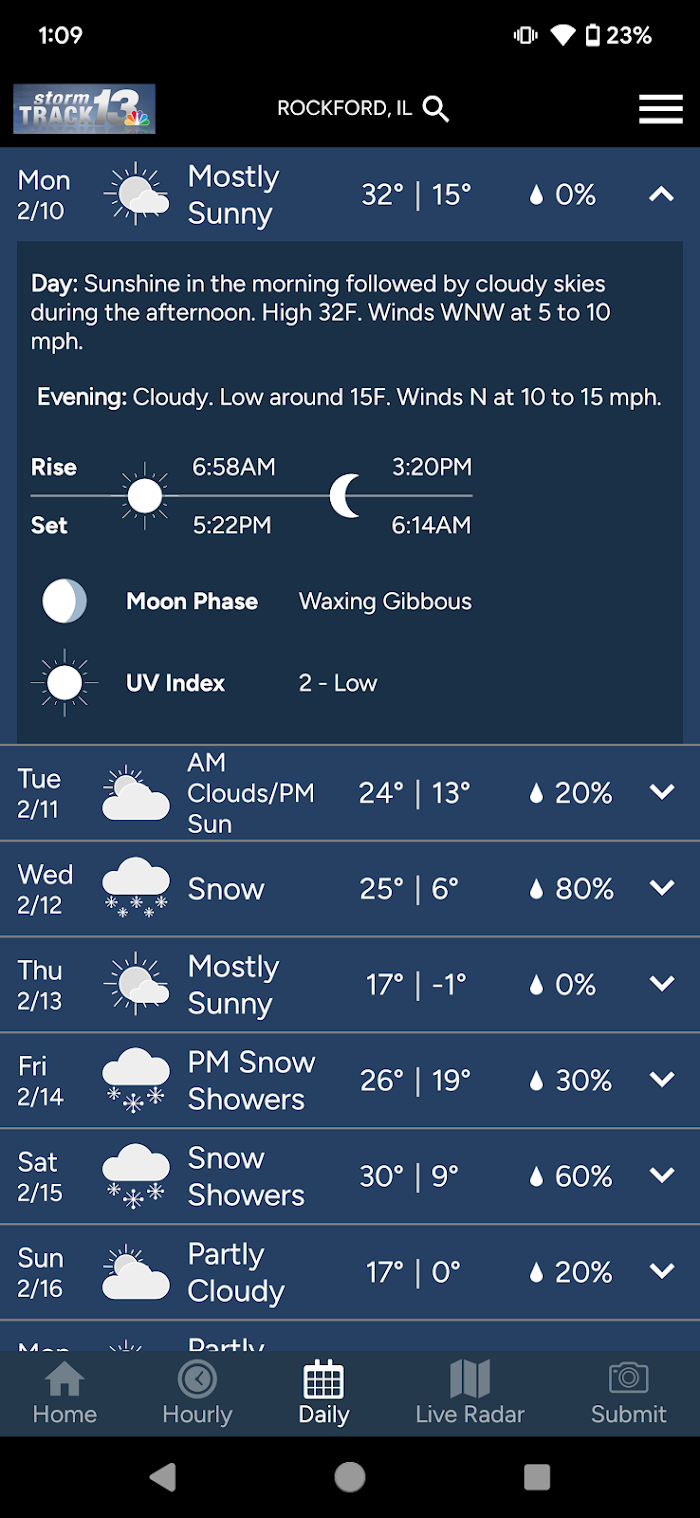
Task: Expand the Tue 2/11 forecast
Action: tap(662, 792)
